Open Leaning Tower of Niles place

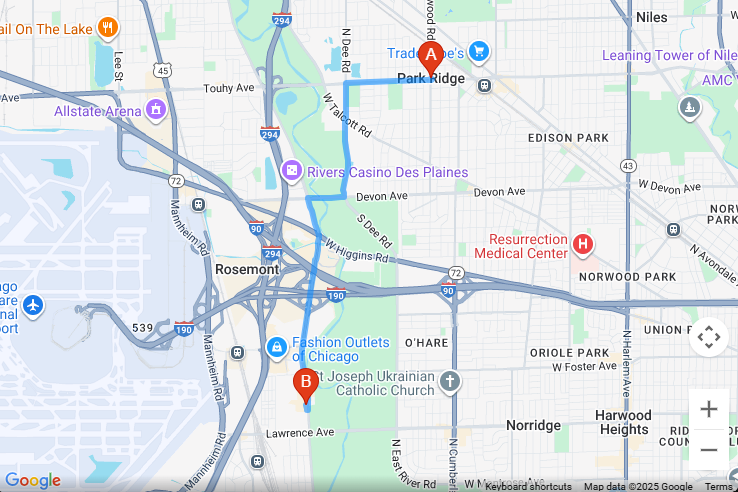pyautogui.click(x=668, y=55)
